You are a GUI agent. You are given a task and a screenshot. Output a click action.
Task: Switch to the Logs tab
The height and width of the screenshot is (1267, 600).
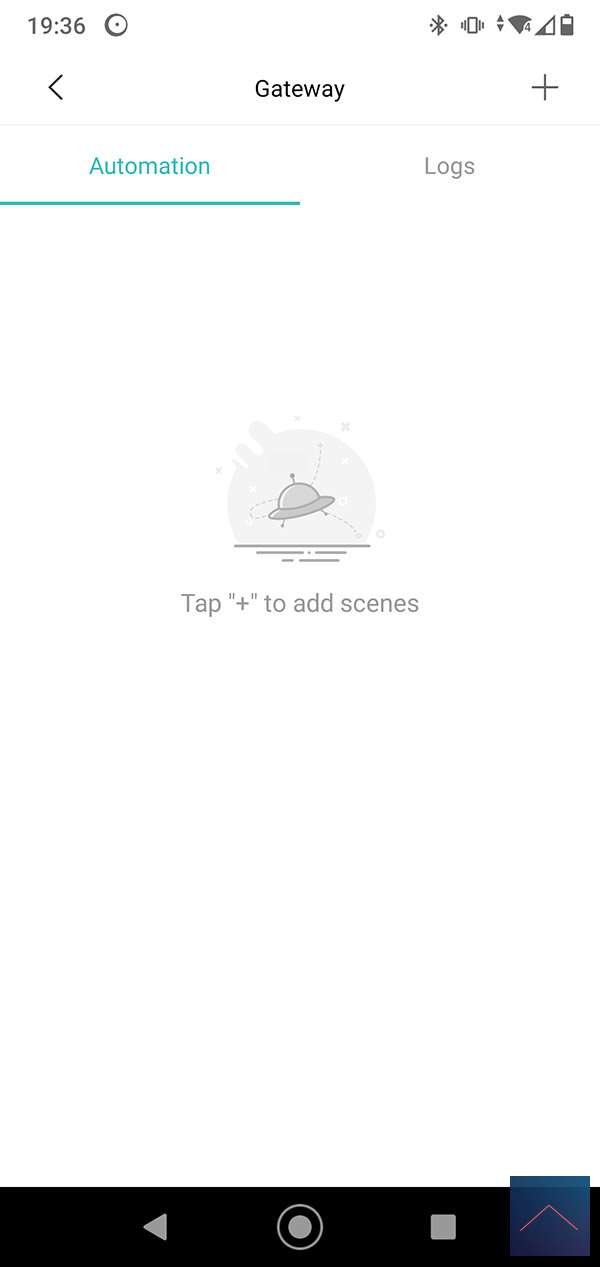click(449, 166)
